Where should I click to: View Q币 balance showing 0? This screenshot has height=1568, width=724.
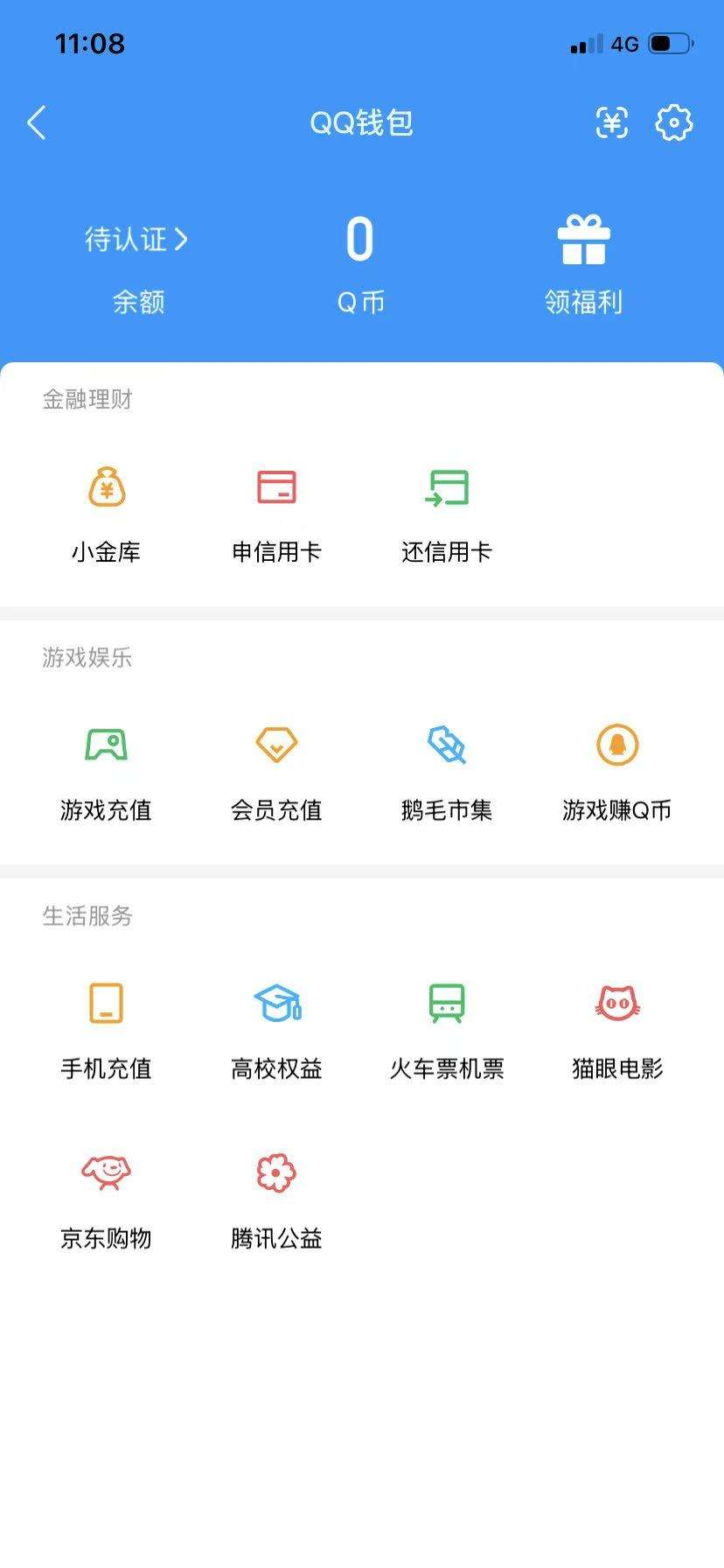[x=359, y=262]
